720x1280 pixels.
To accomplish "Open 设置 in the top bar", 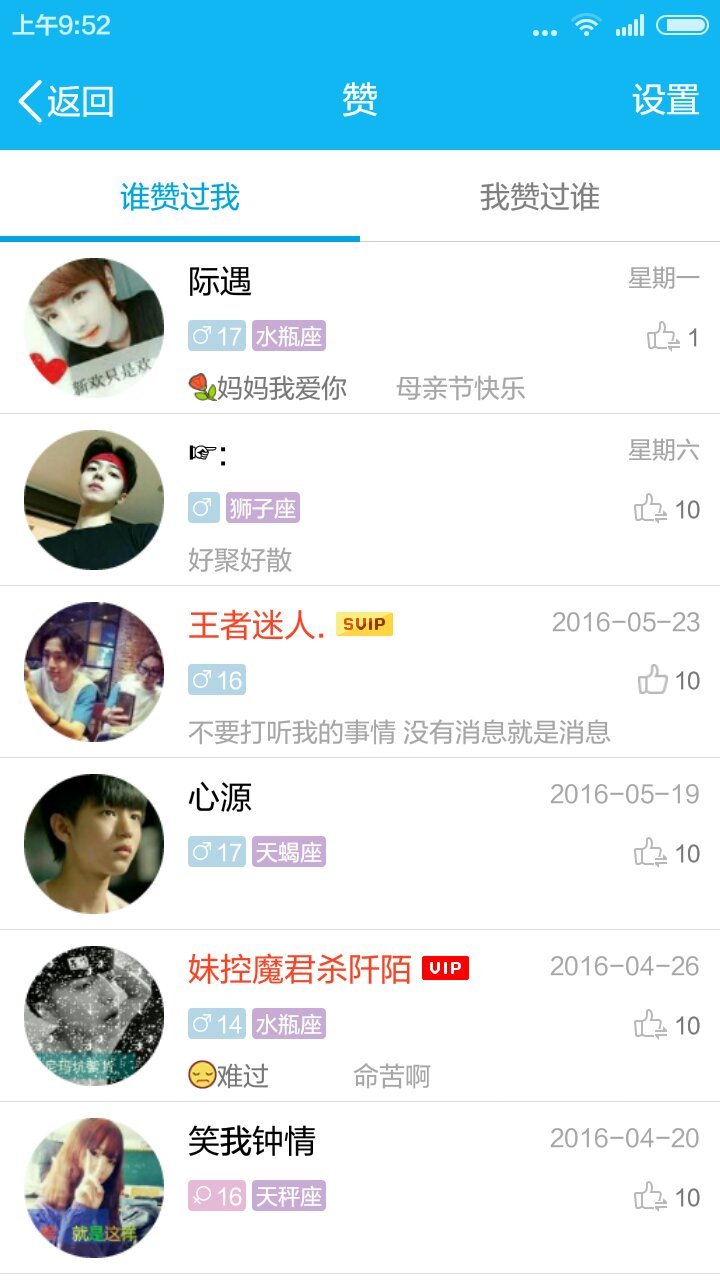I will (665, 100).
